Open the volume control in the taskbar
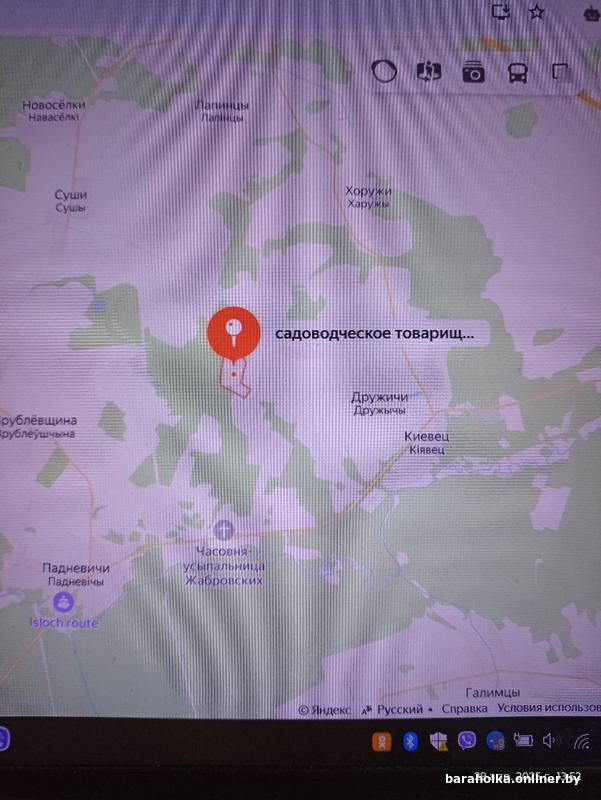The image size is (601, 800). [547, 741]
